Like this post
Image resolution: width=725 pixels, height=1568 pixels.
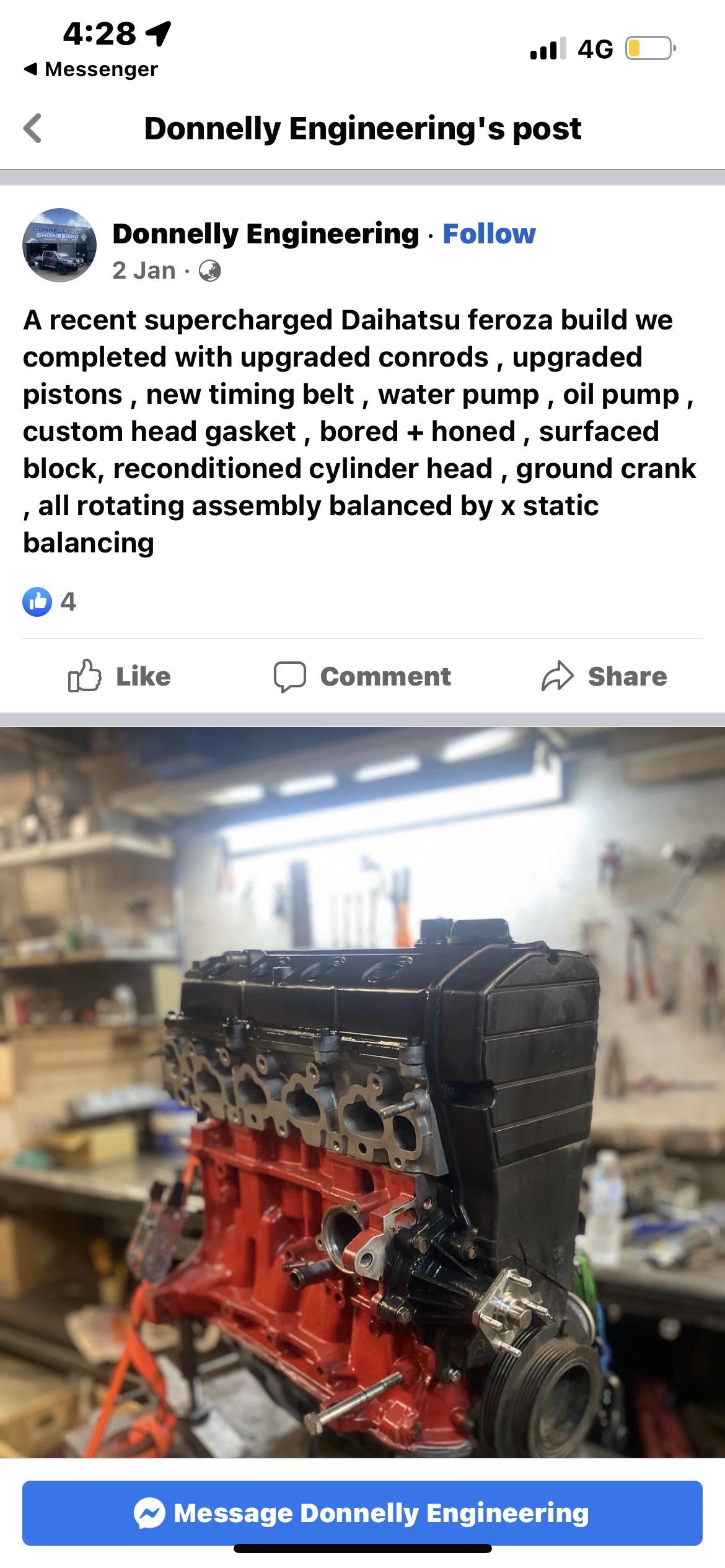tap(120, 676)
